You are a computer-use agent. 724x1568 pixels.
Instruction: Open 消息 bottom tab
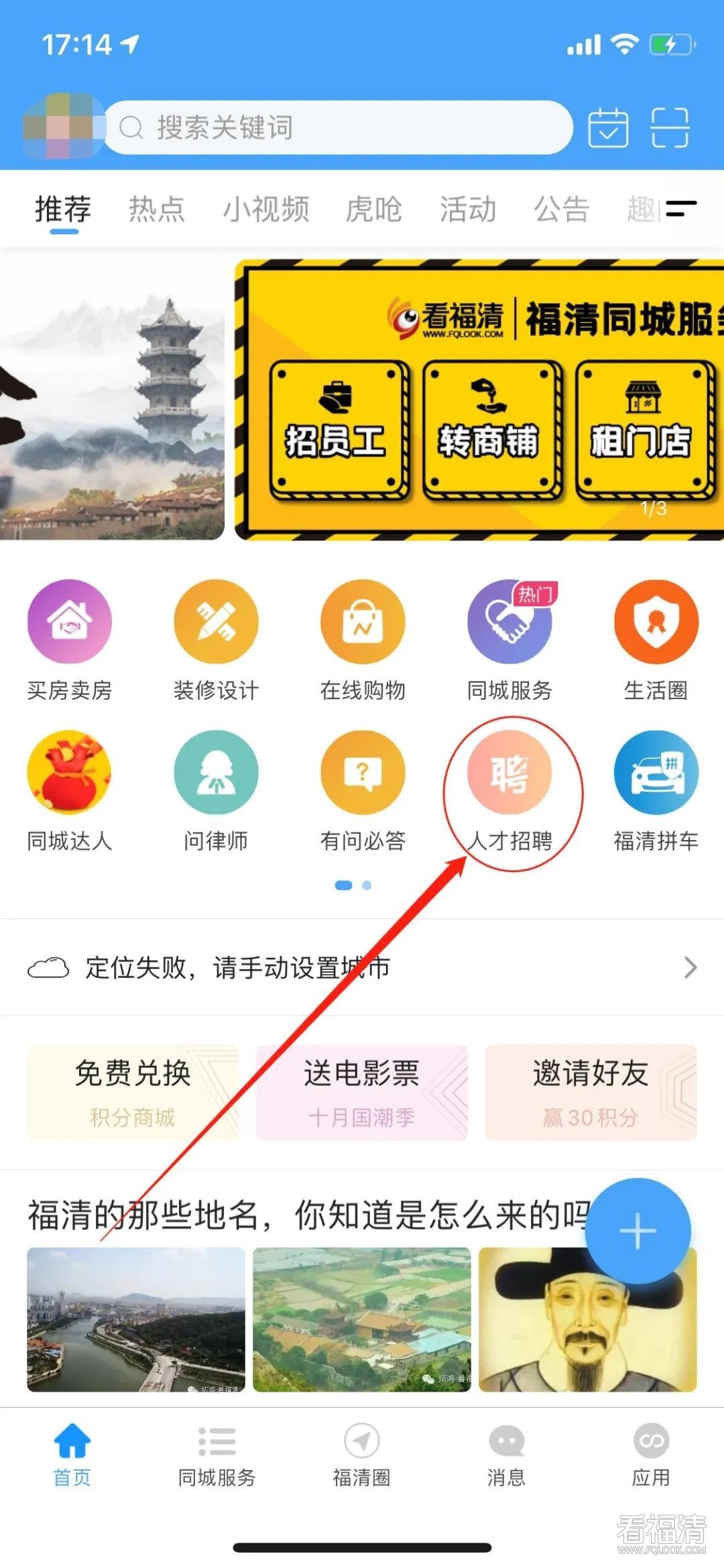click(x=506, y=1453)
